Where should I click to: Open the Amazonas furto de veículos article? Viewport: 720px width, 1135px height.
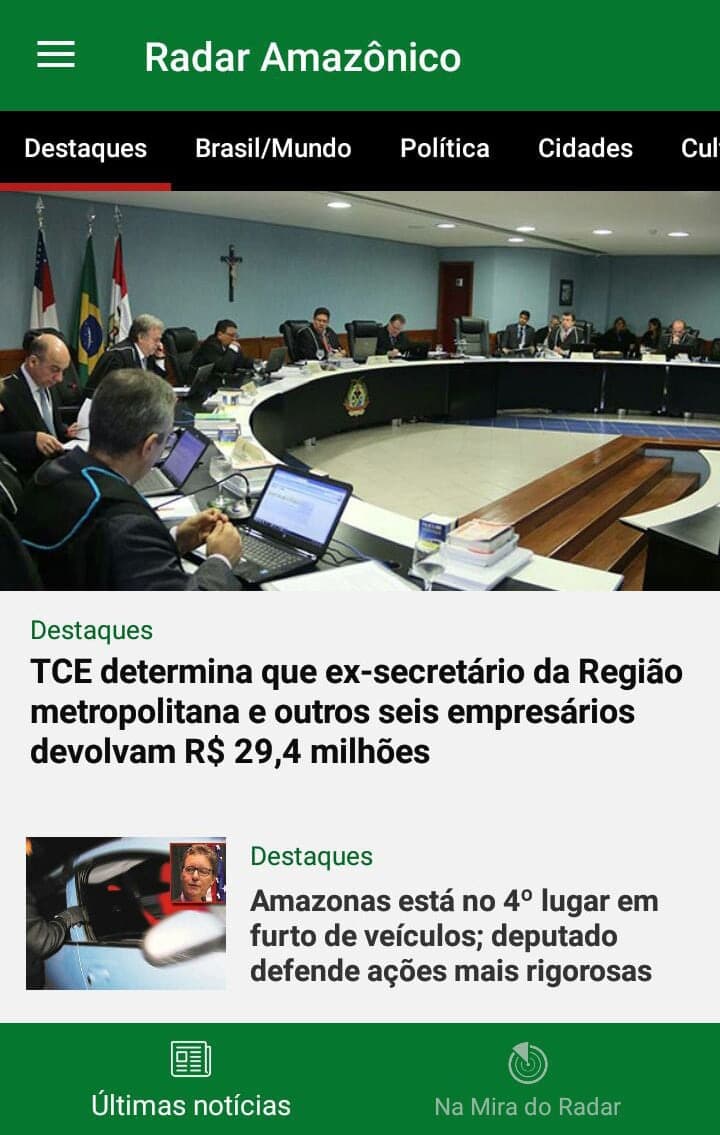pyautogui.click(x=454, y=935)
